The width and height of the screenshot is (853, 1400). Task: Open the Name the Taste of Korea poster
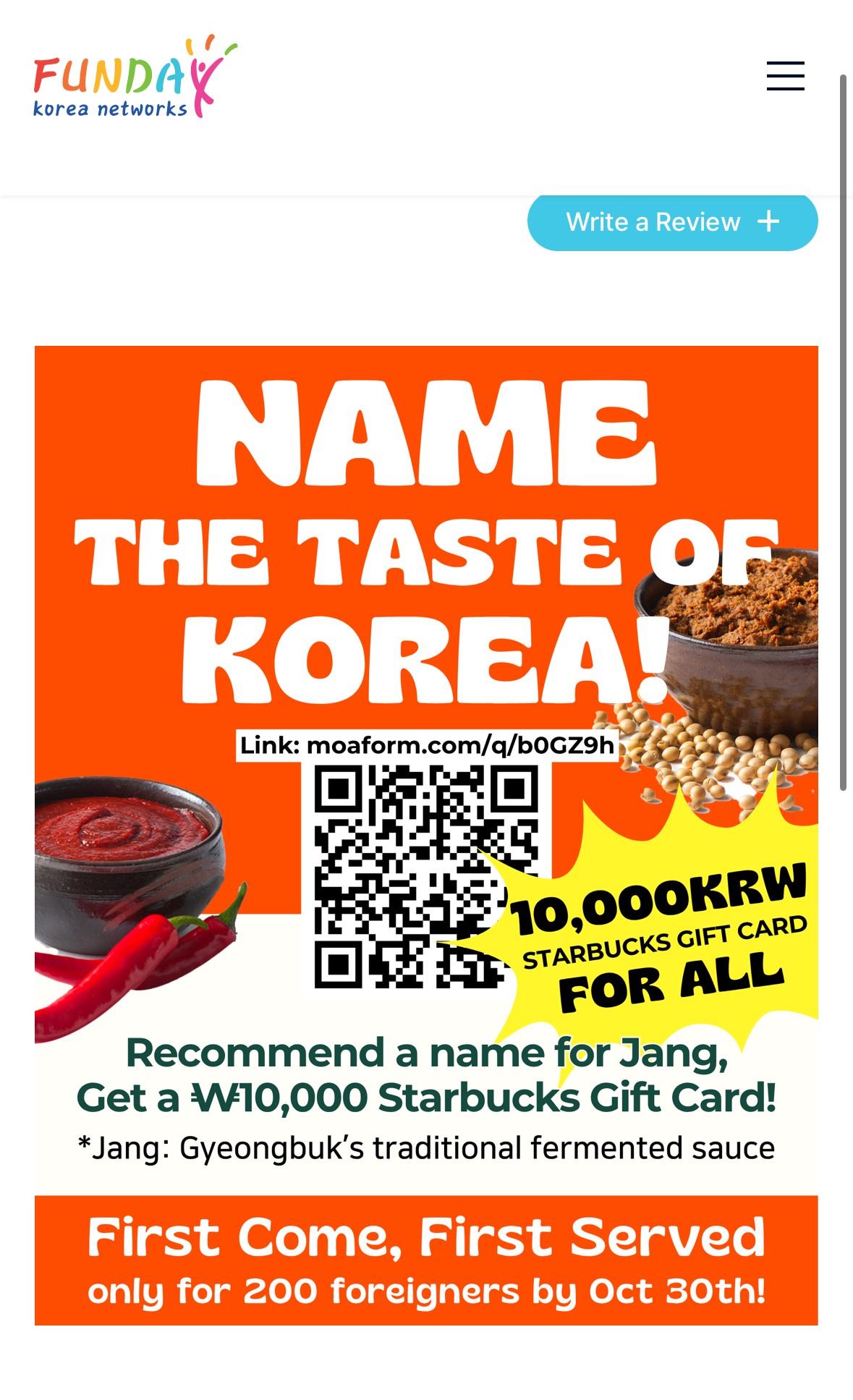pyautogui.click(x=426, y=835)
